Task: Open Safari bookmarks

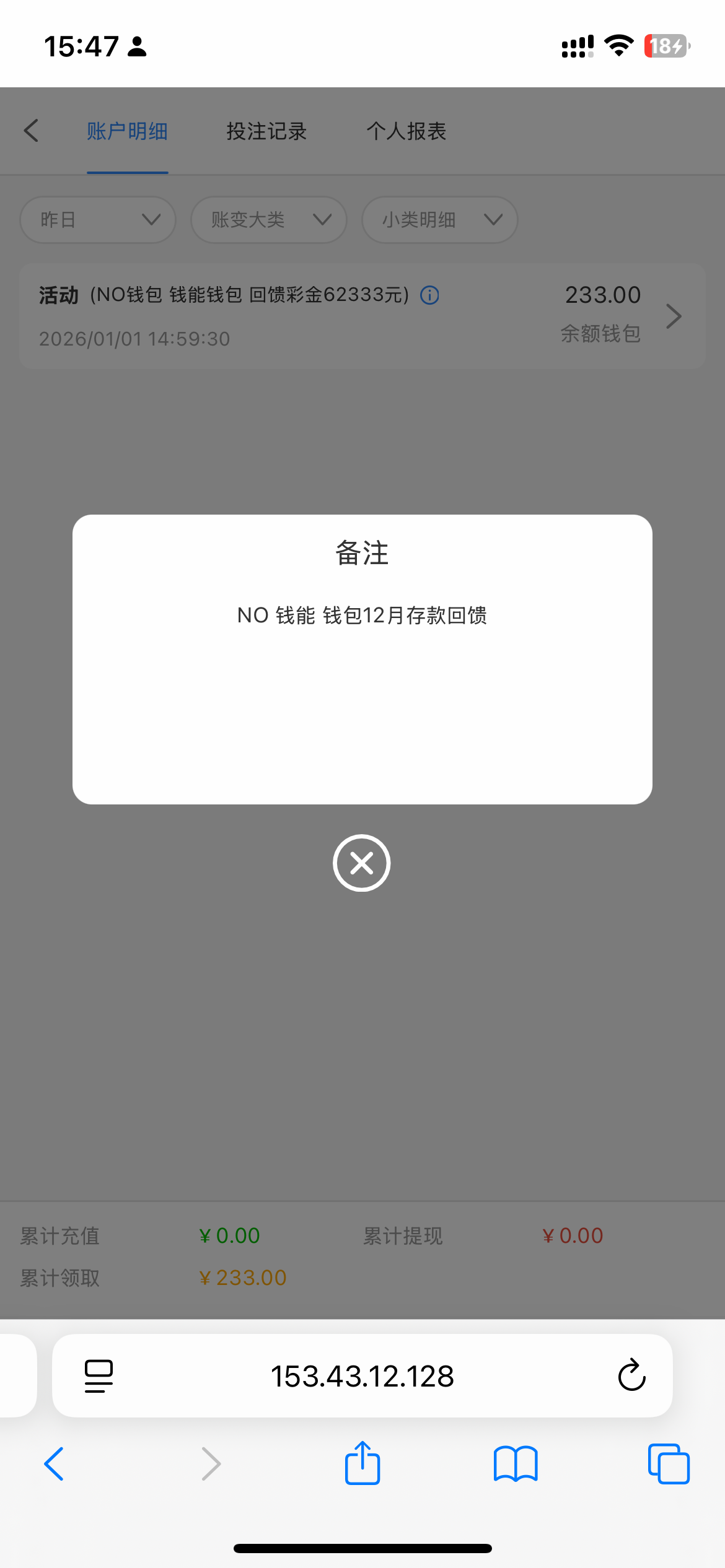Action: (x=515, y=1464)
